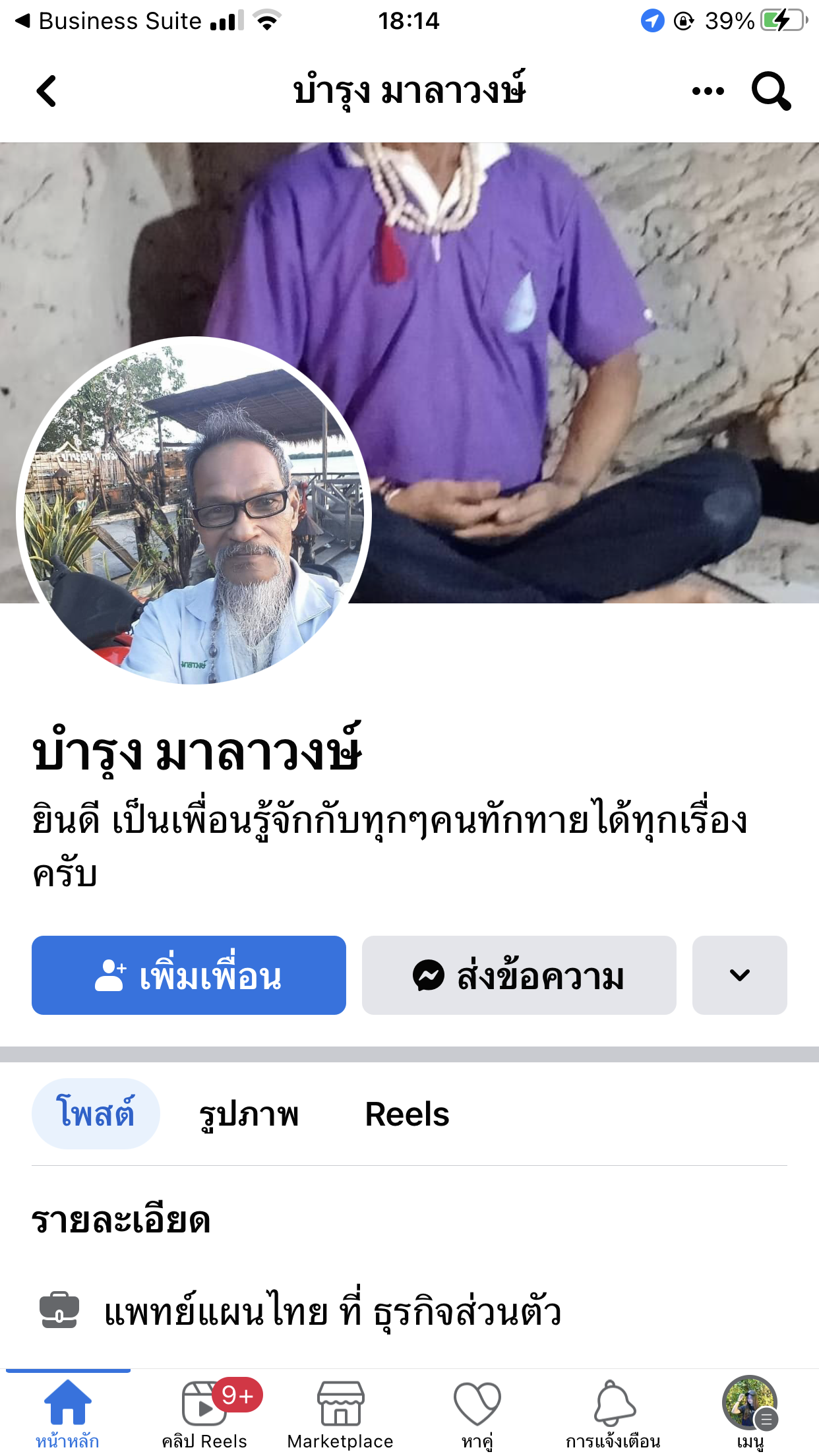The image size is (819, 1456).
Task: Select the โพสต์ tab
Action: (x=96, y=1114)
